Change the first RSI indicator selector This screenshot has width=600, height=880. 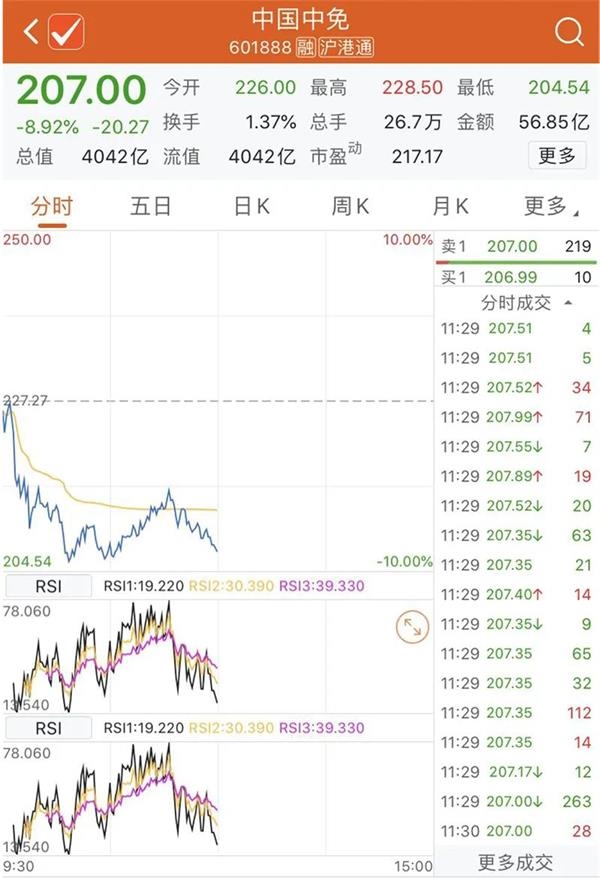[48, 586]
